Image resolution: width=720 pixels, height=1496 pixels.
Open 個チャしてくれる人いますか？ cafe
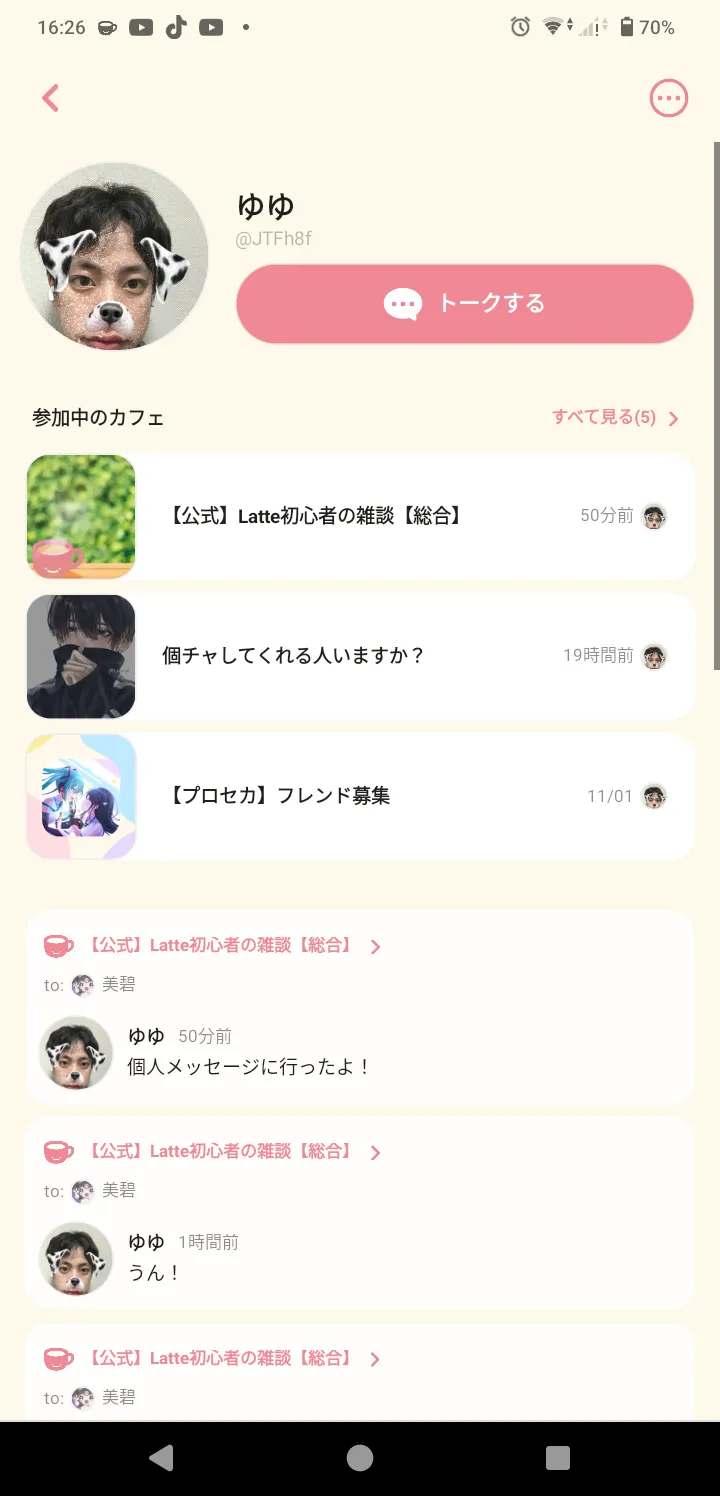tap(360, 656)
